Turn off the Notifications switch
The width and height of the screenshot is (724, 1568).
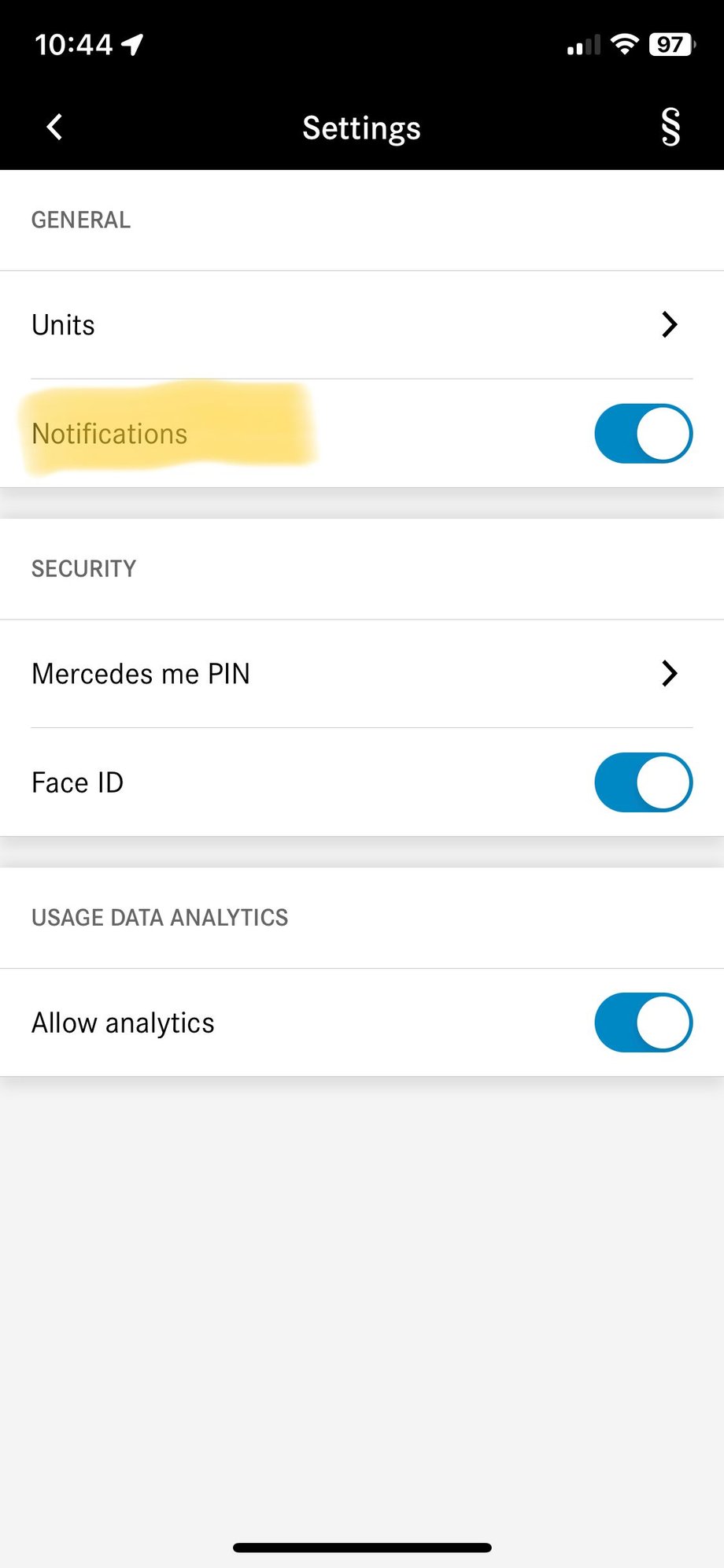(x=643, y=434)
